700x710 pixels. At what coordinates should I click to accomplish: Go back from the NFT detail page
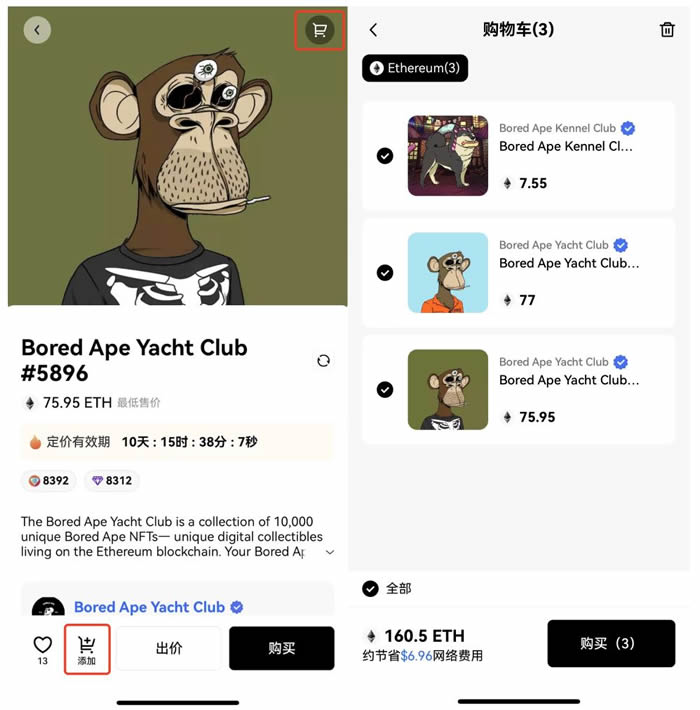pyautogui.click(x=37, y=30)
